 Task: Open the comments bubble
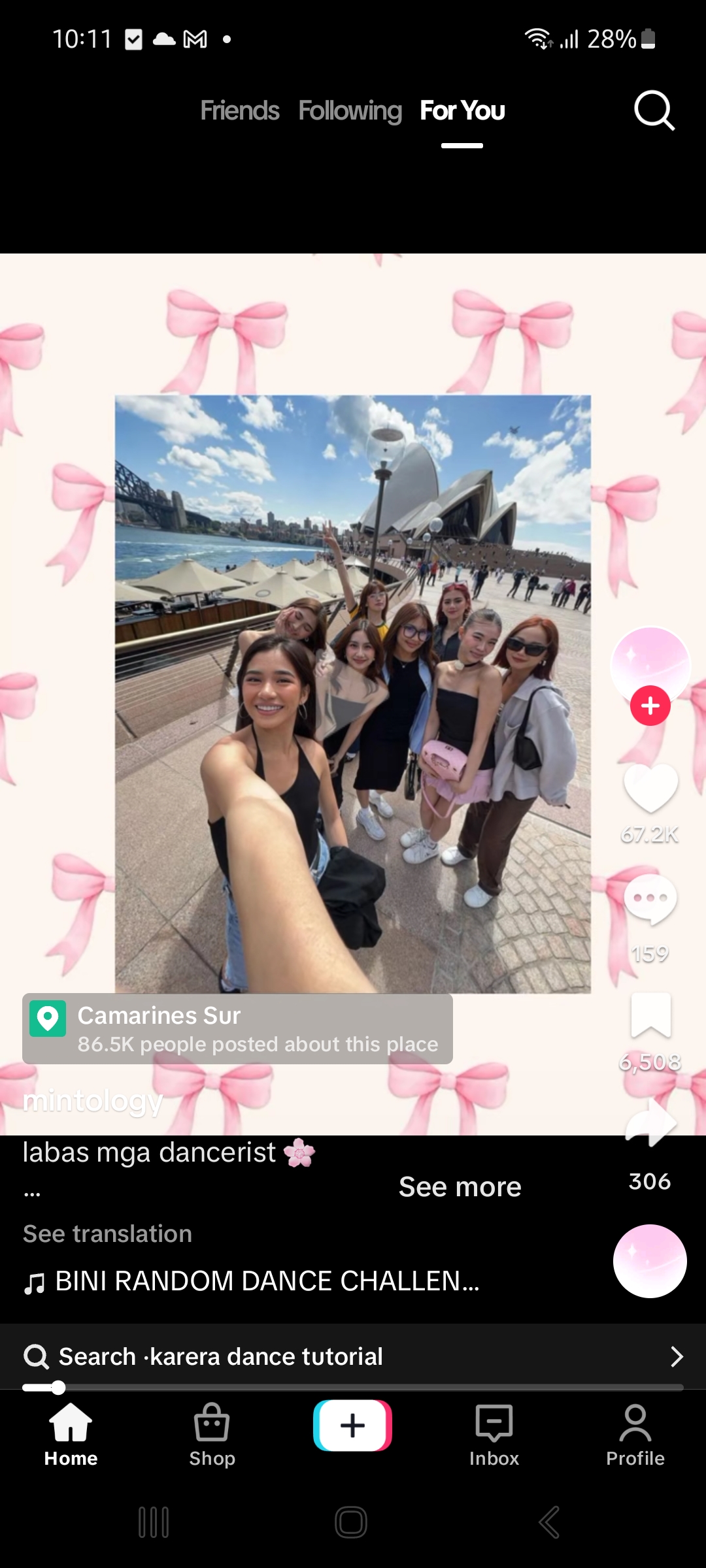coord(650,900)
